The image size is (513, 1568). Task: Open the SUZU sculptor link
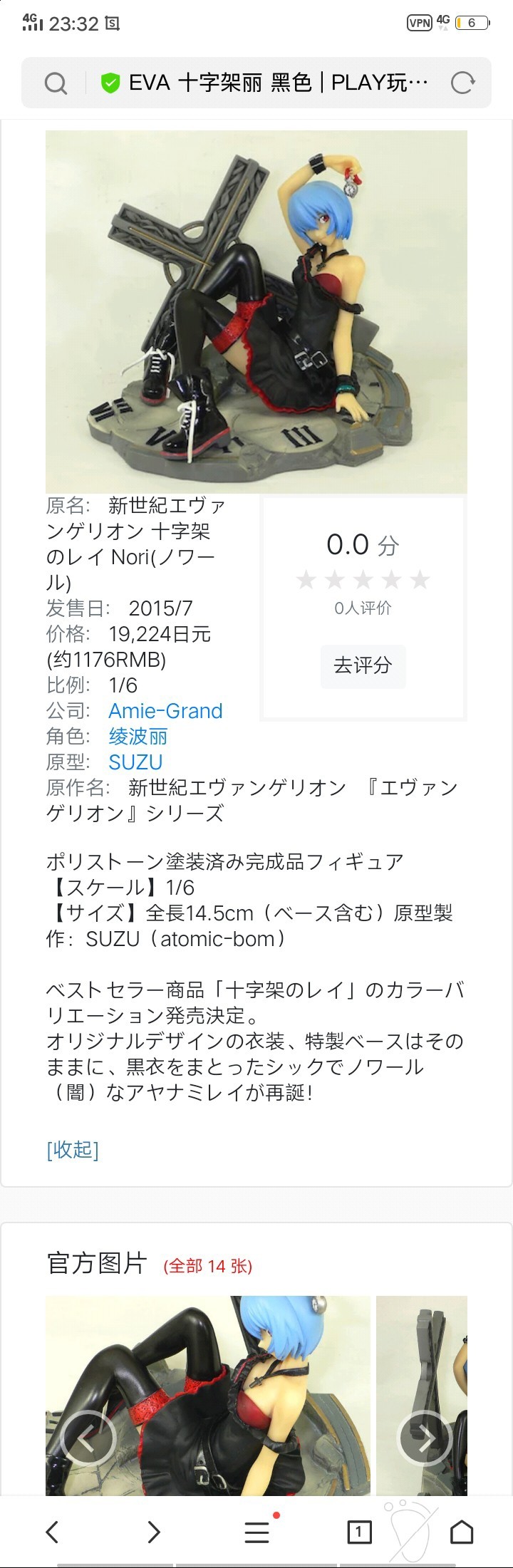point(135,762)
